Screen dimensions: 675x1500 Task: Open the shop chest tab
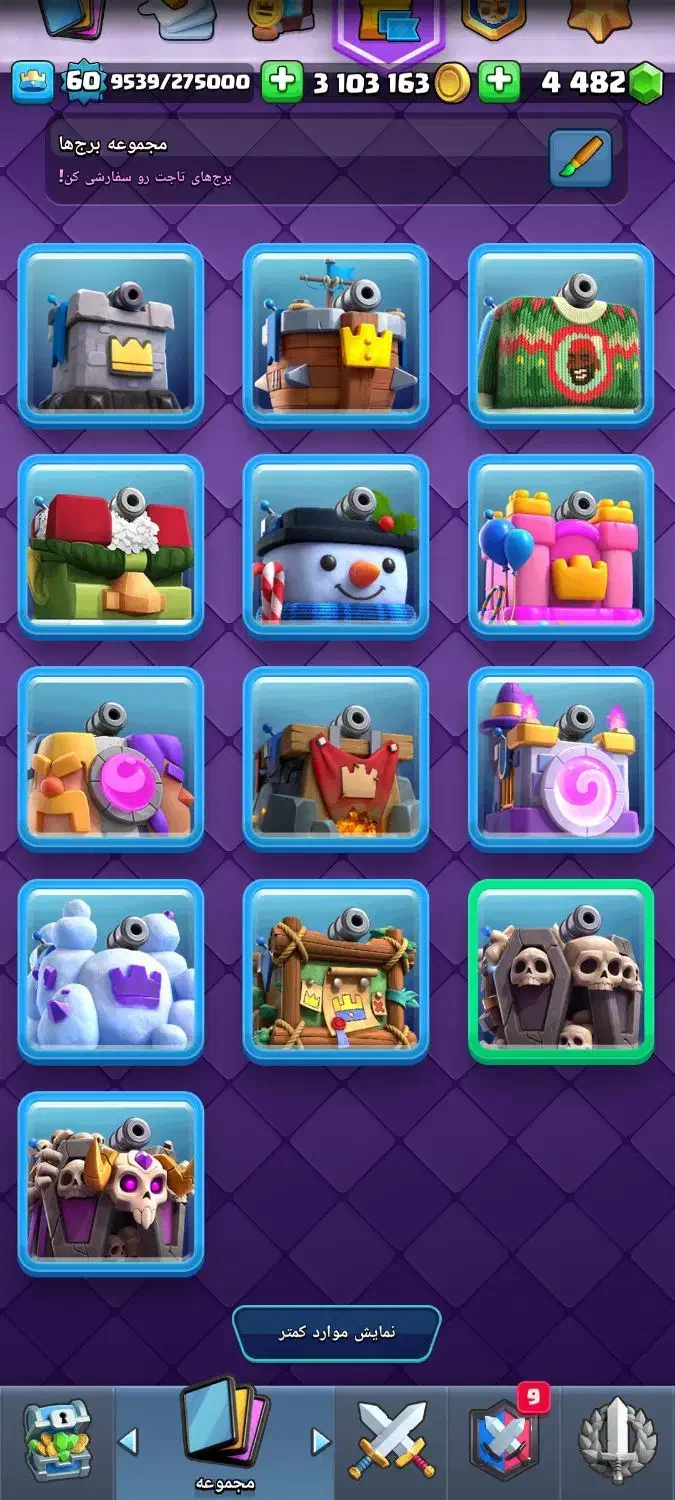pyautogui.click(x=56, y=1441)
